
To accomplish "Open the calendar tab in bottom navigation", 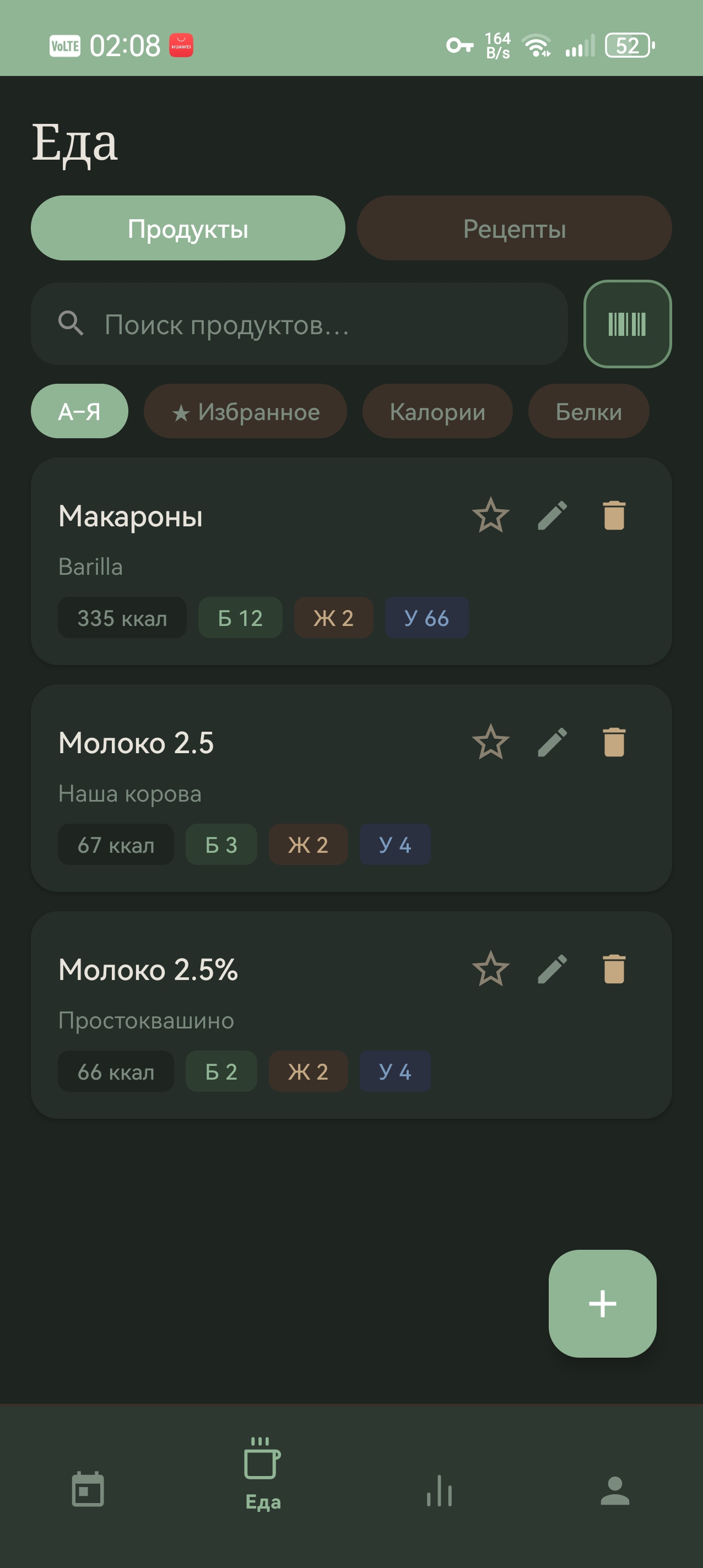I will point(88,1489).
